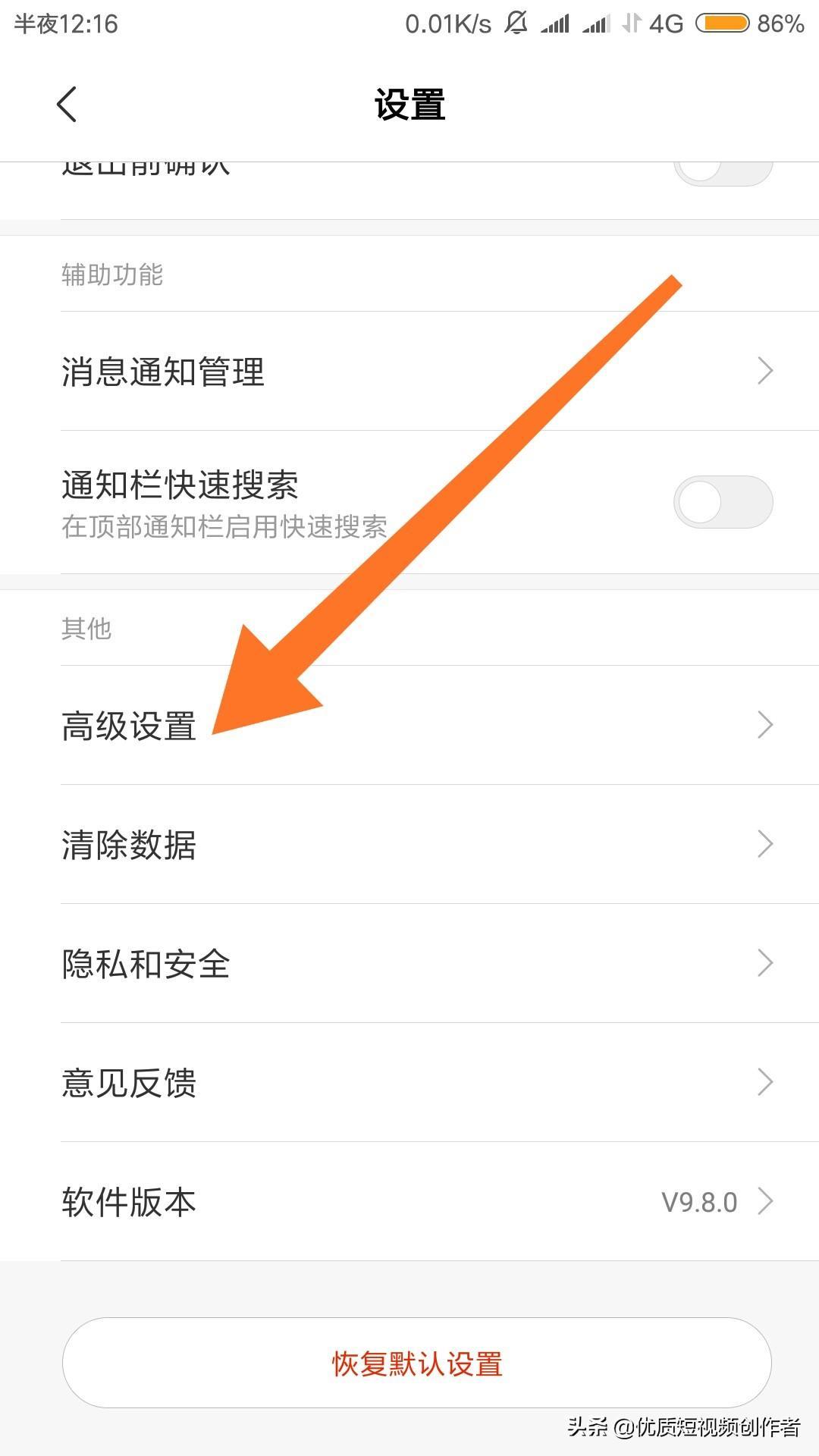Open 隐私和安全
Image resolution: width=819 pixels, height=1456 pixels.
(409, 963)
